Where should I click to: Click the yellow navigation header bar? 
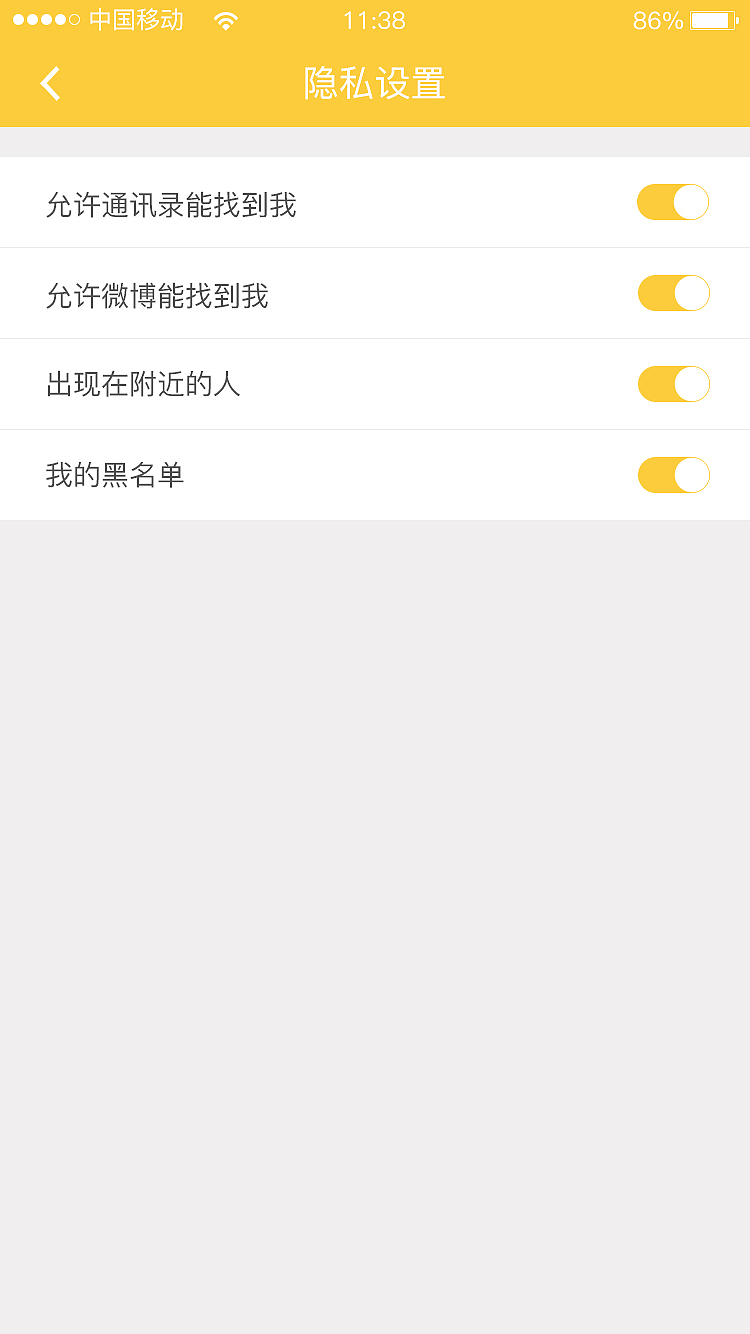[375, 85]
